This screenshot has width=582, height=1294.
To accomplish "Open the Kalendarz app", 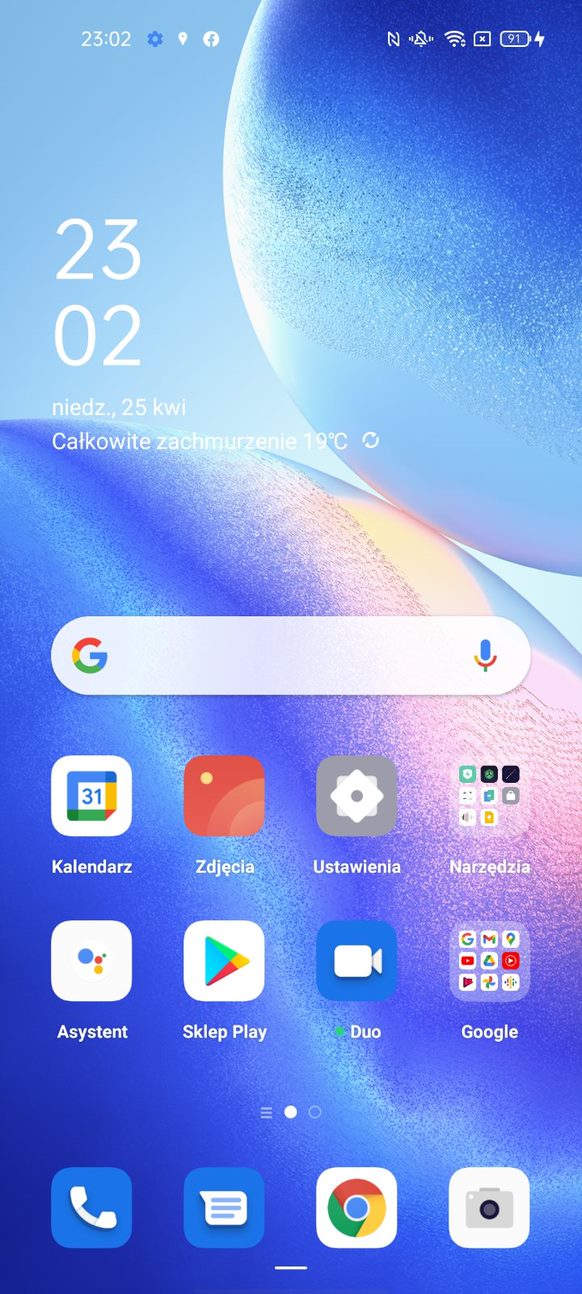I will pyautogui.click(x=91, y=796).
